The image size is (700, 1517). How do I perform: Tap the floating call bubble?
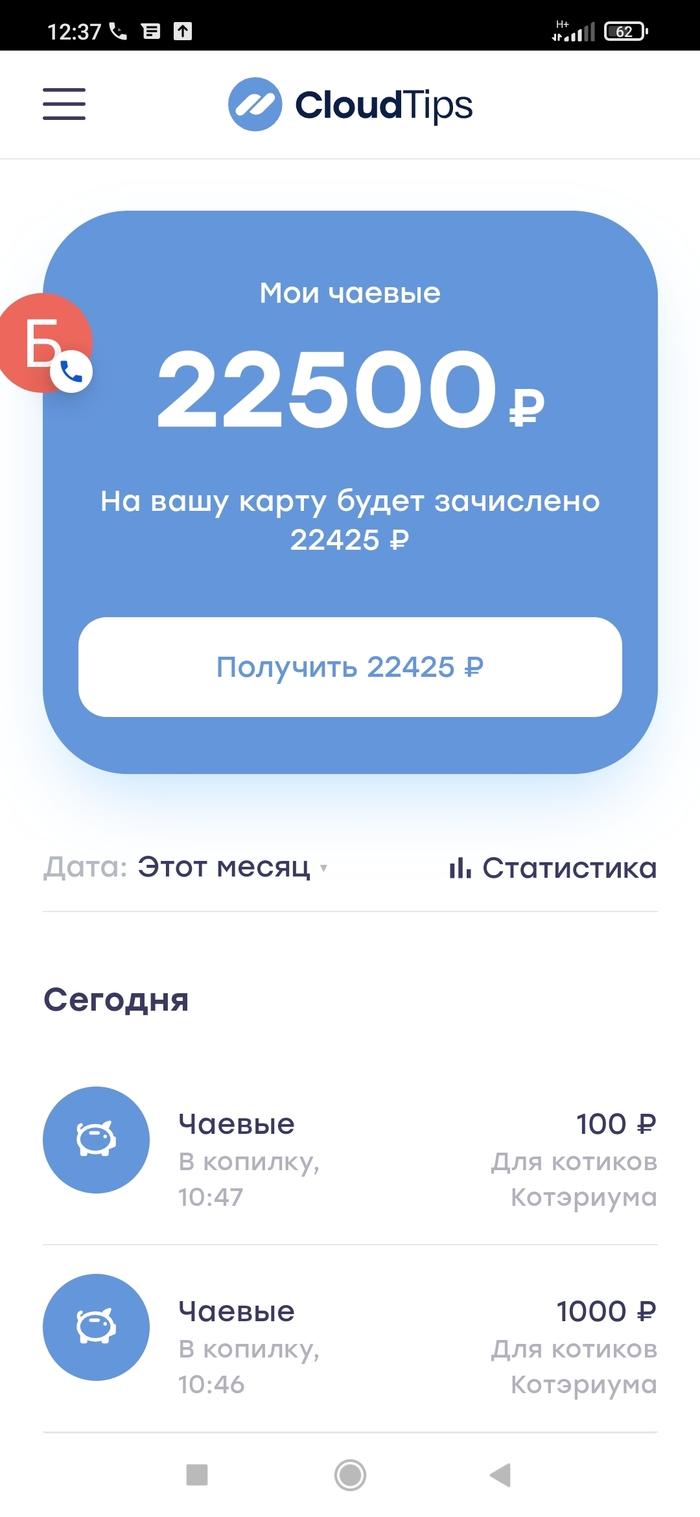[44, 344]
